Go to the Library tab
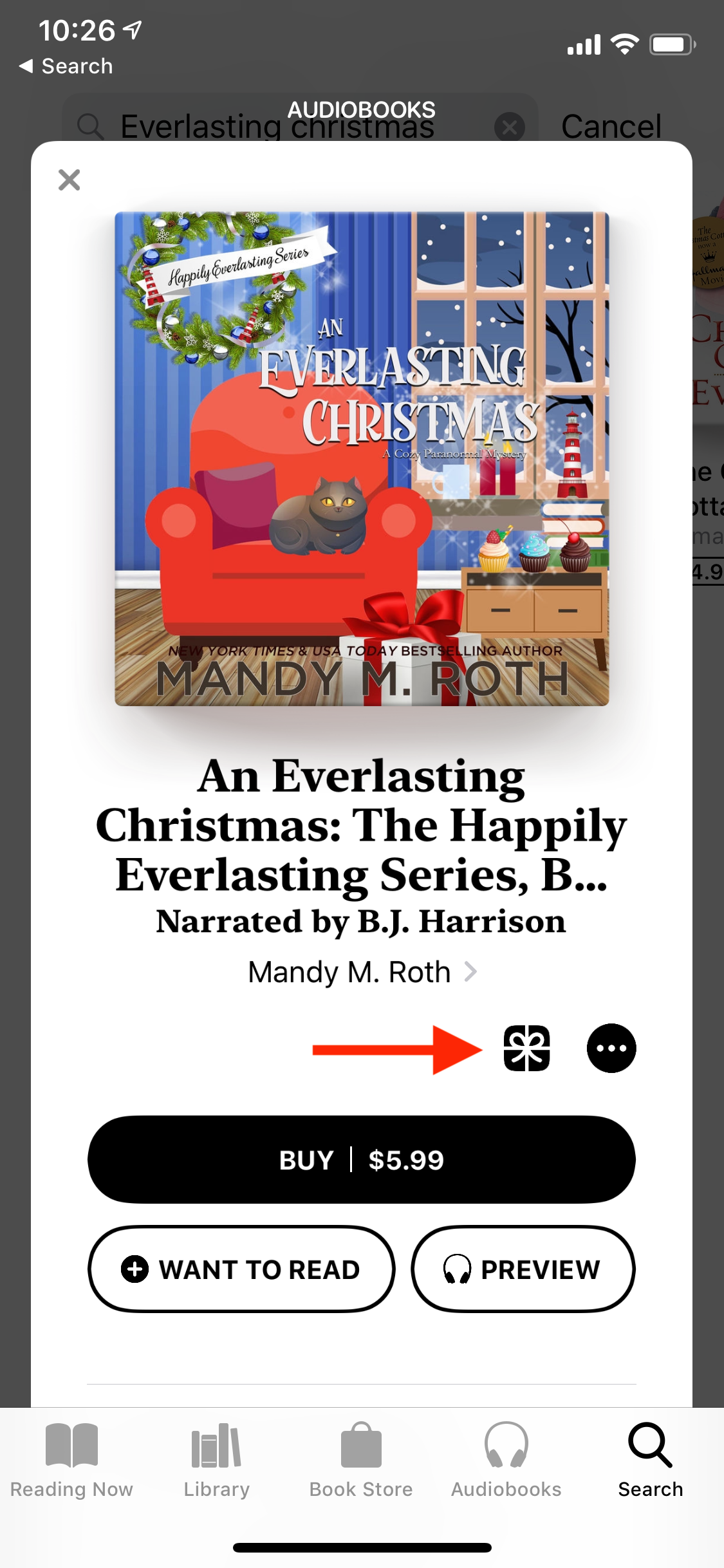 (216, 1460)
